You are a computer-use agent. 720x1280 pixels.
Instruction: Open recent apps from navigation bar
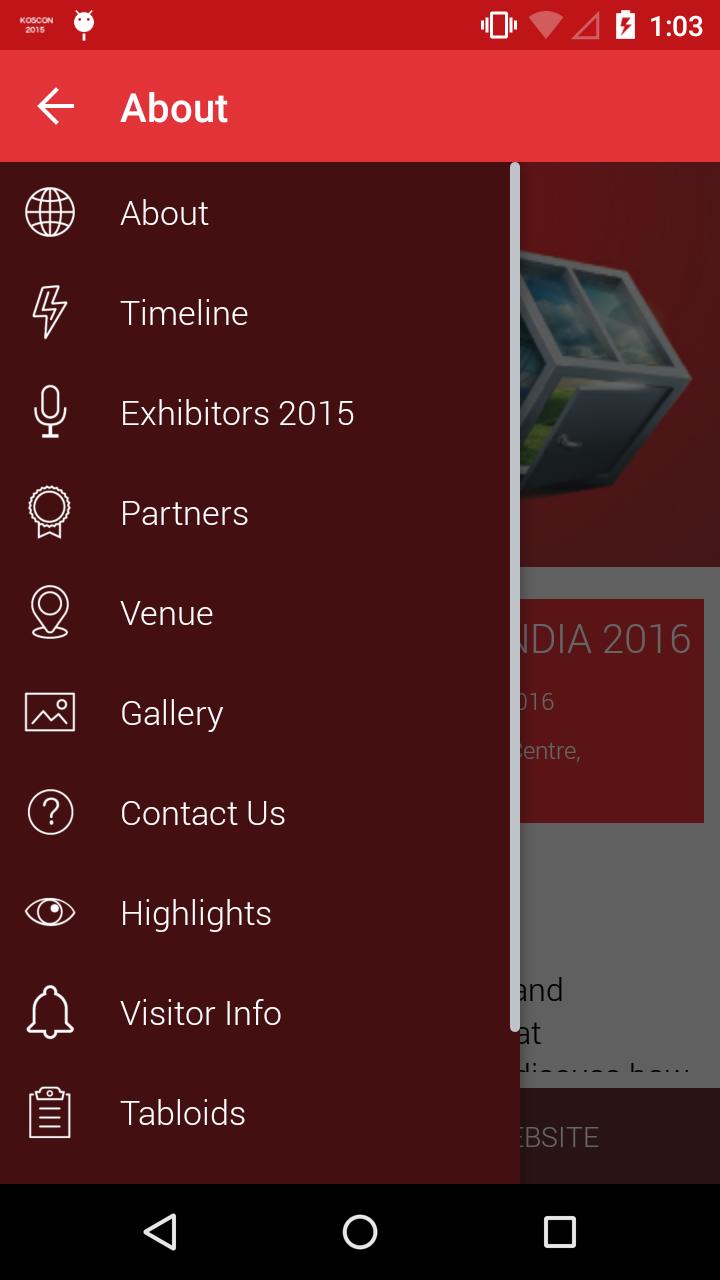(x=560, y=1232)
